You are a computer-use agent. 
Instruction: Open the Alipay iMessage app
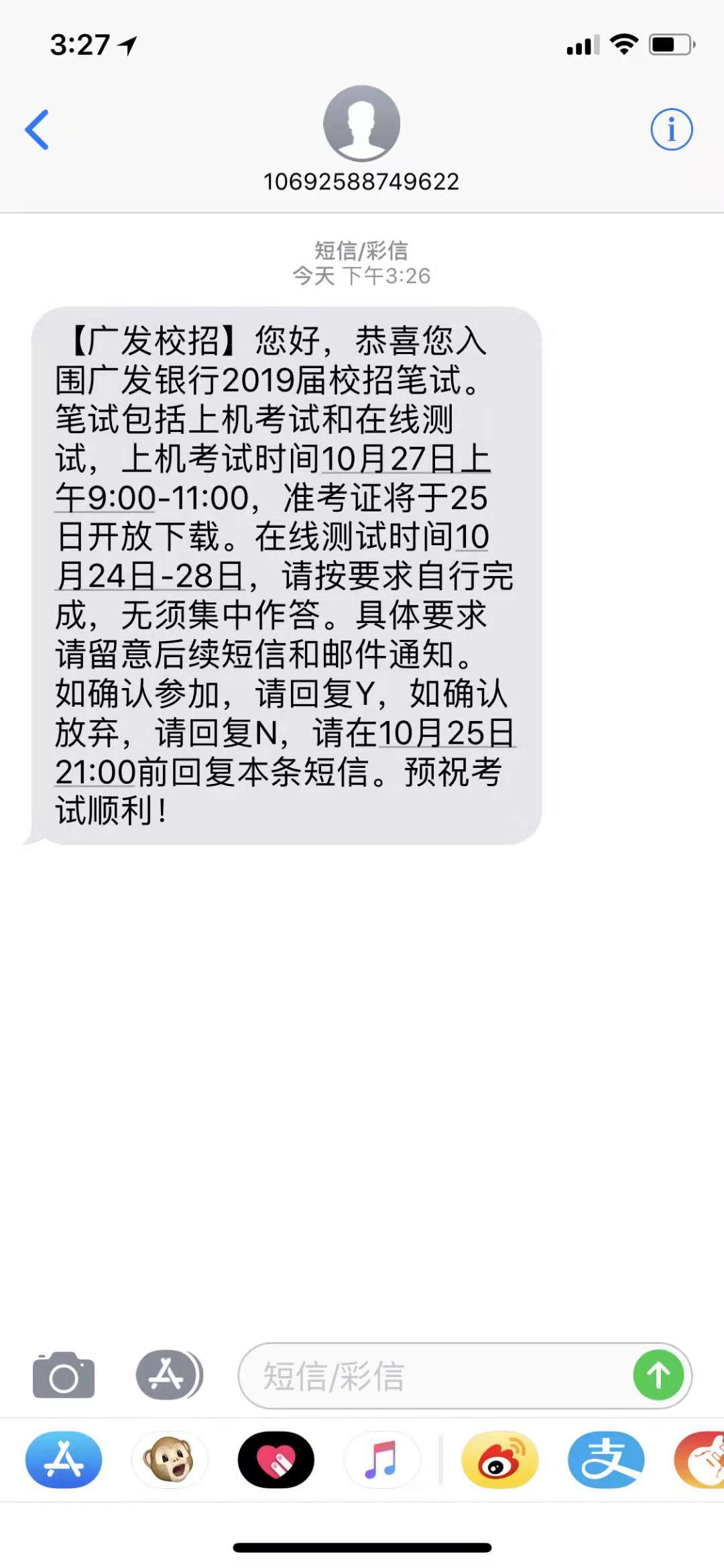pyautogui.click(x=606, y=1460)
